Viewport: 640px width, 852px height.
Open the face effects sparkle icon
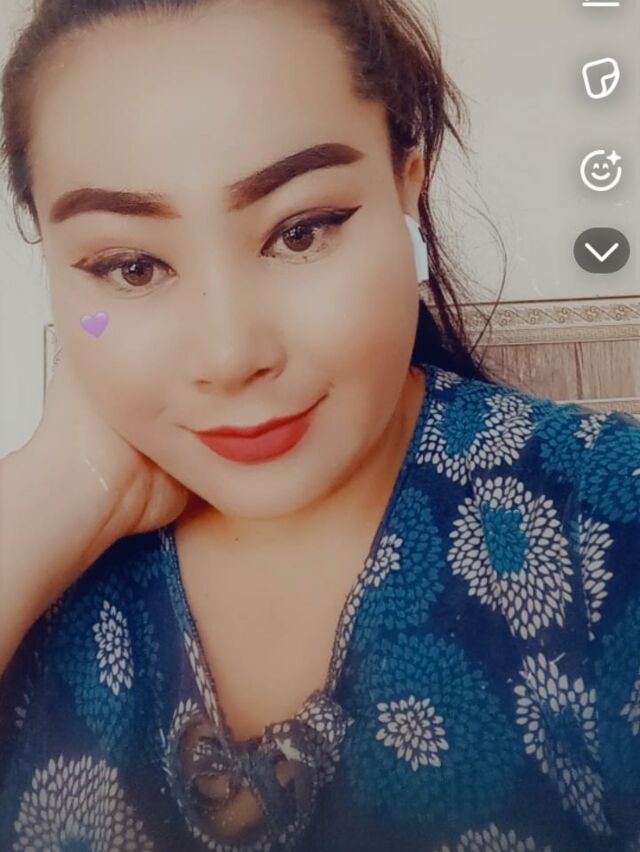pos(601,170)
